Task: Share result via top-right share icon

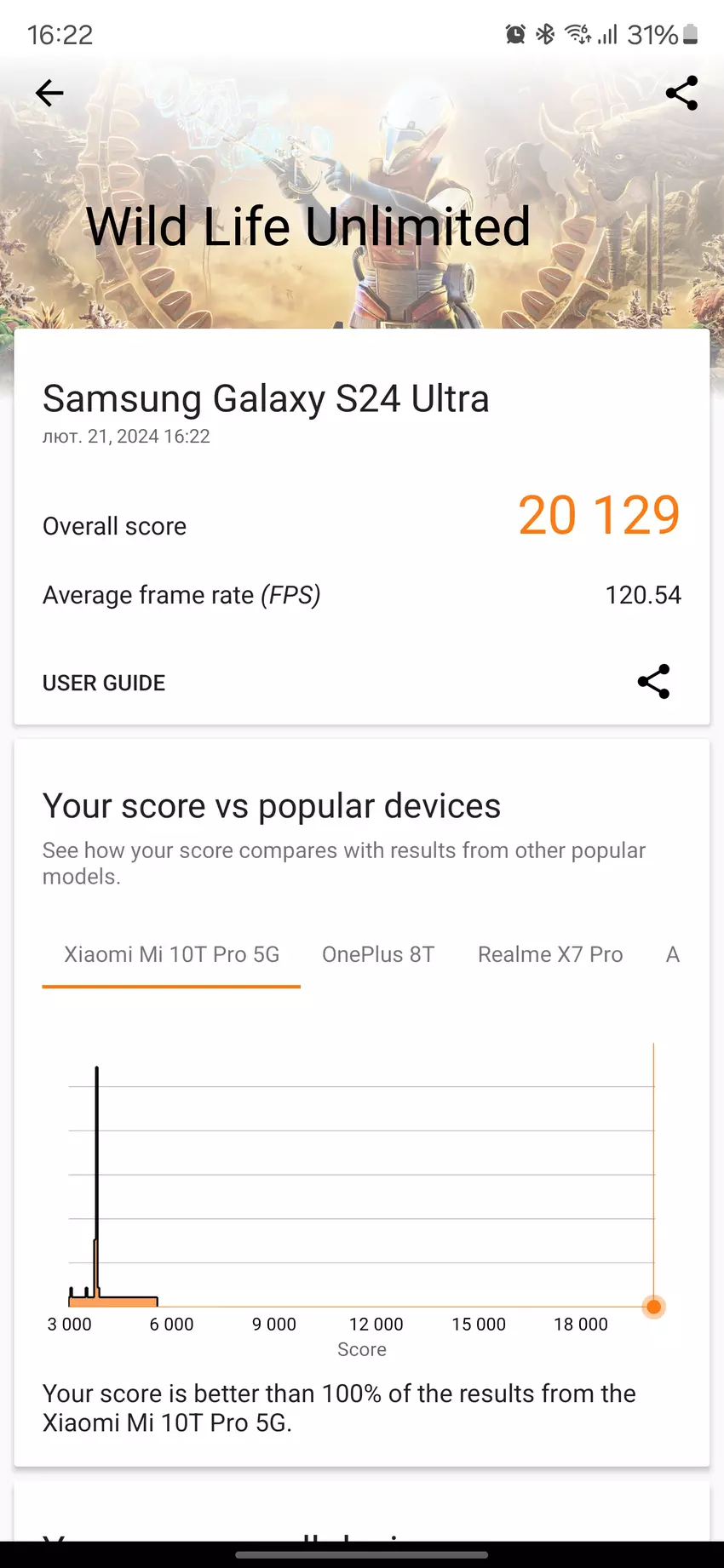Action: (x=681, y=93)
